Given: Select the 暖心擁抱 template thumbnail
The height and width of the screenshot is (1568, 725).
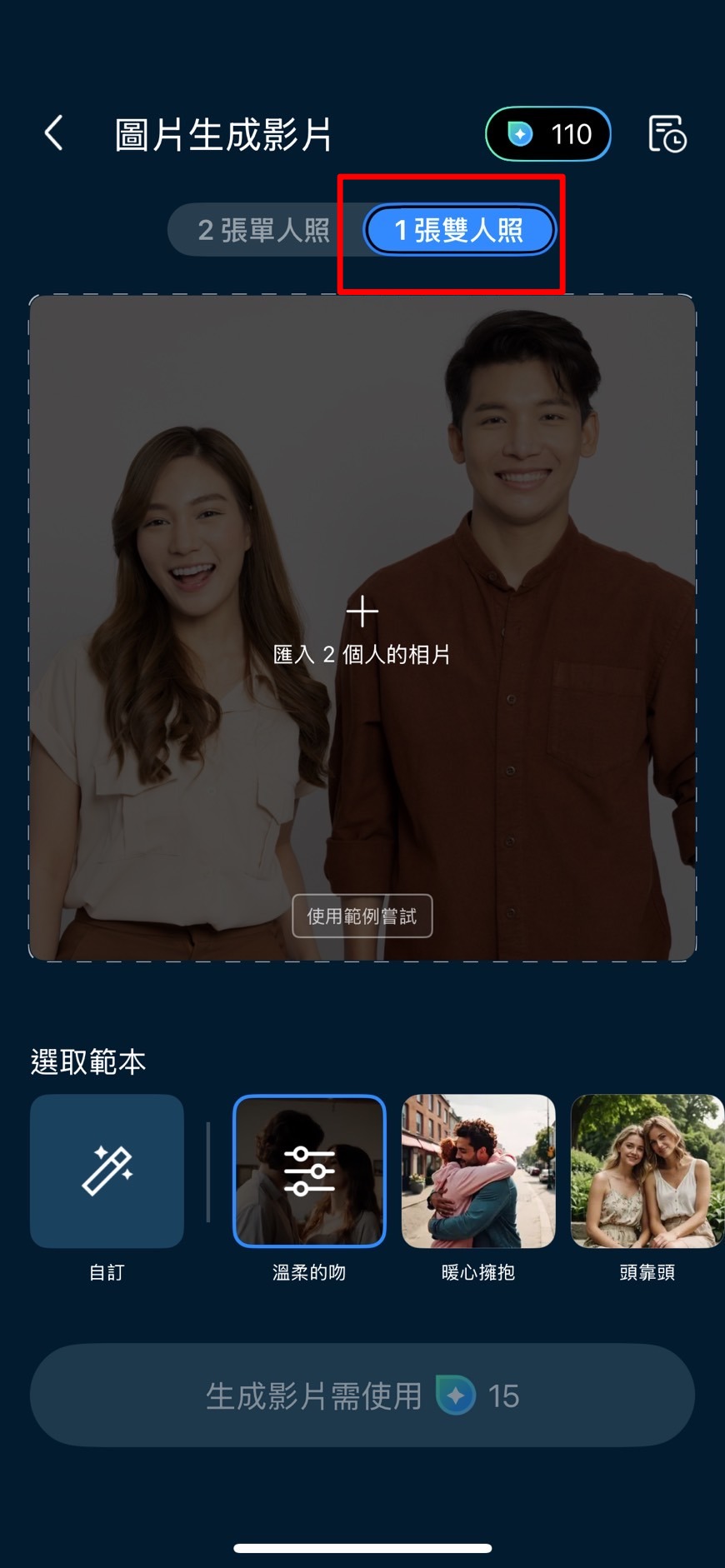Looking at the screenshot, I should coord(478,1171).
